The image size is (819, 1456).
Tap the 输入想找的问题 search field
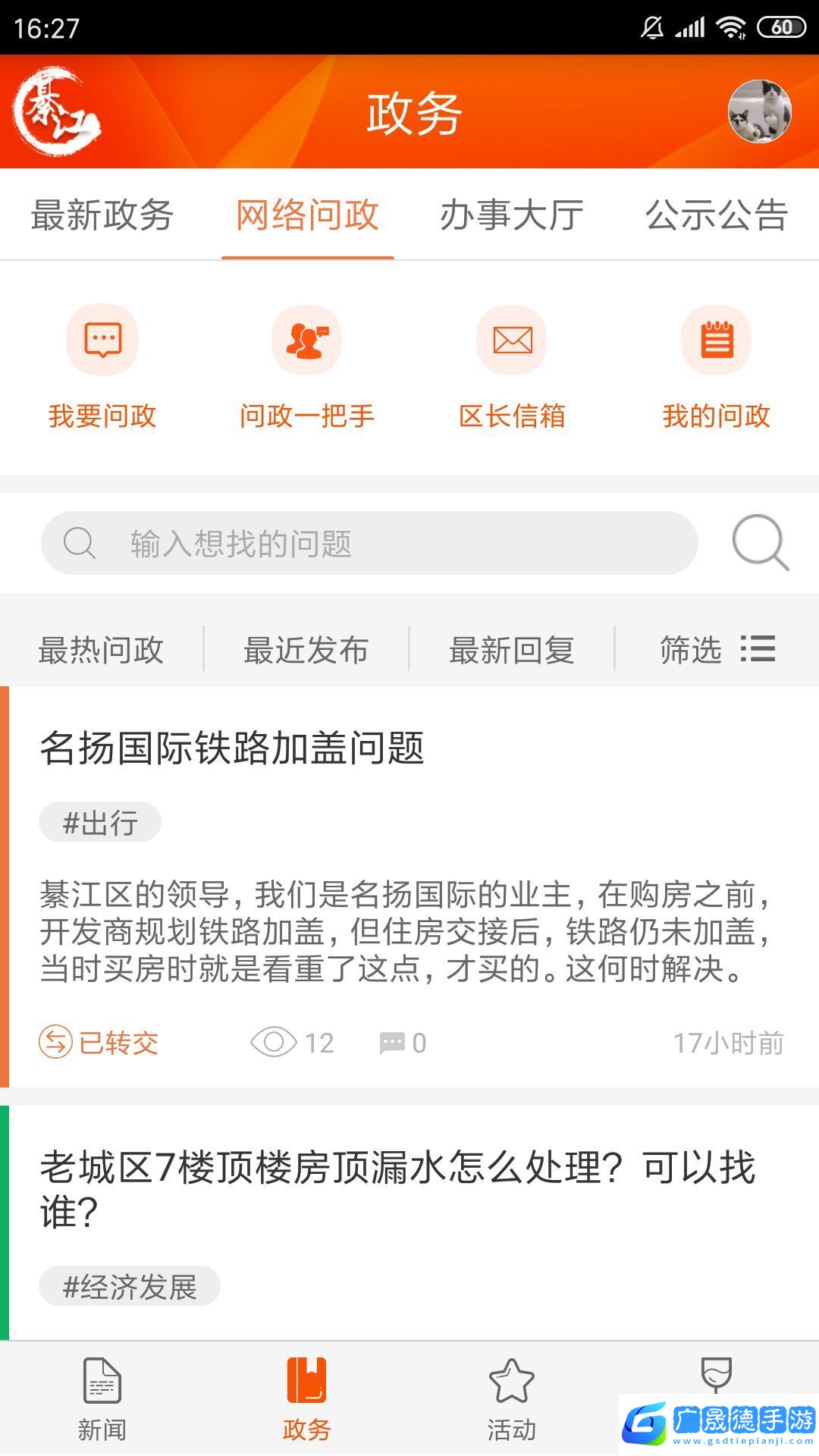[x=369, y=543]
